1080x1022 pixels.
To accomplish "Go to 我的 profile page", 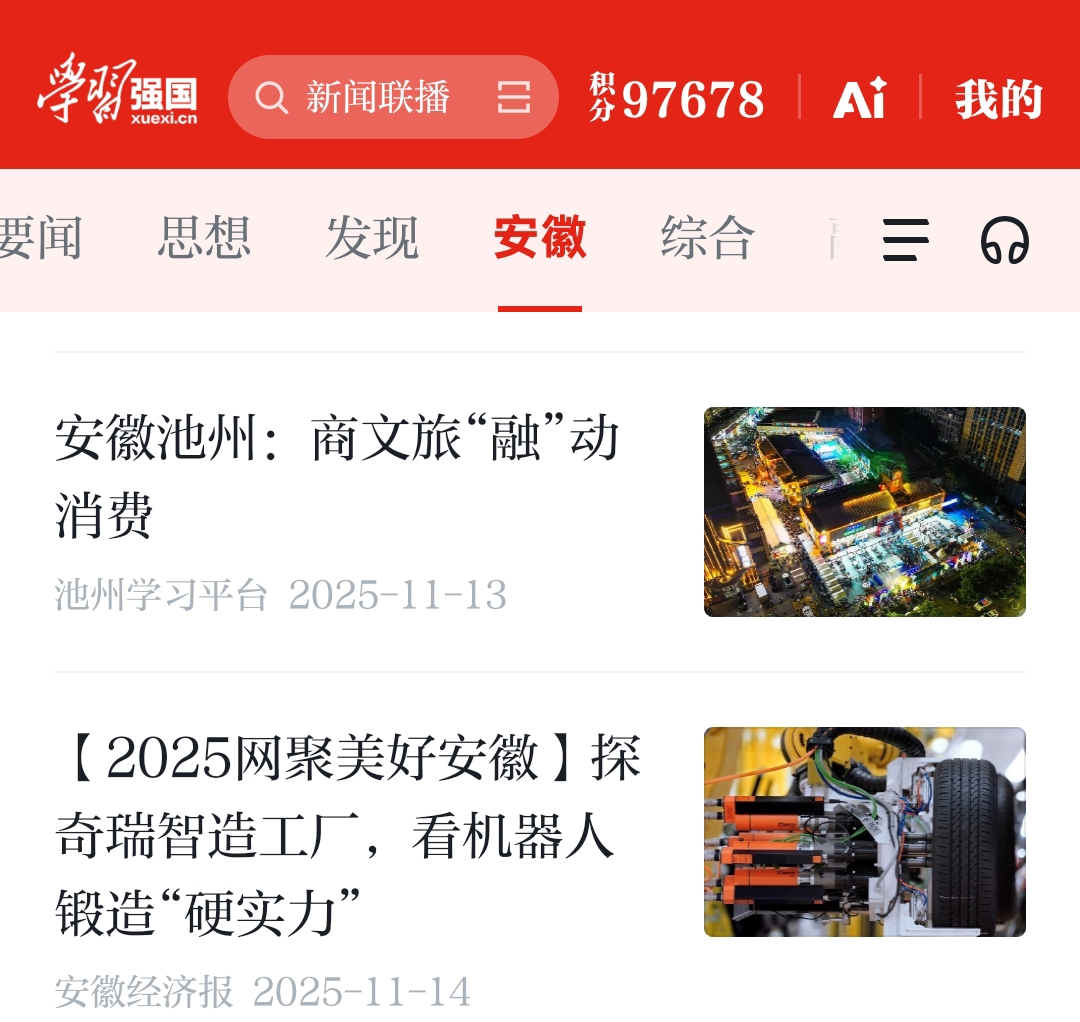I will 998,98.
